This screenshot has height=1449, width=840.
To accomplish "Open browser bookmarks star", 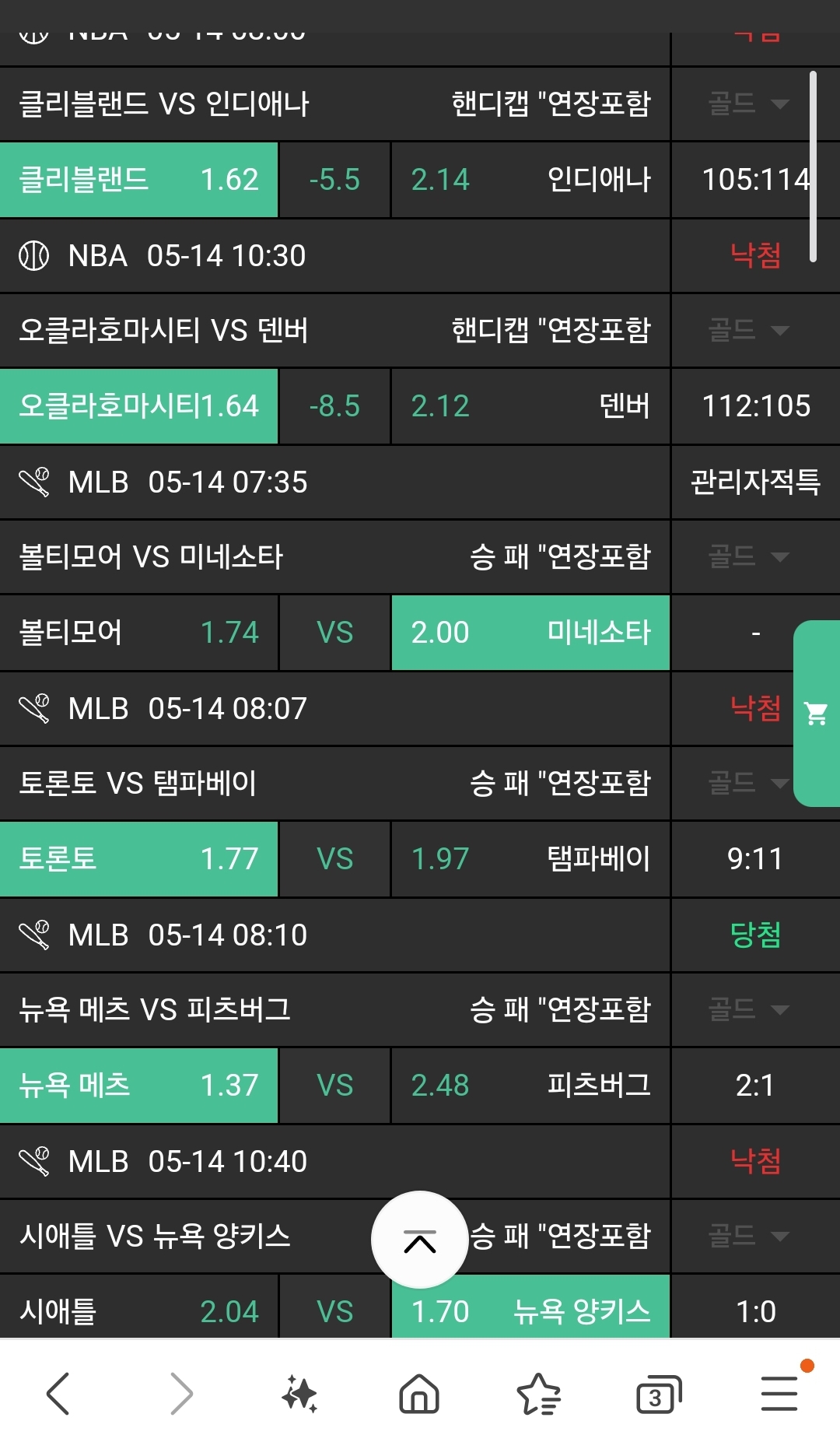I will (x=538, y=1393).
